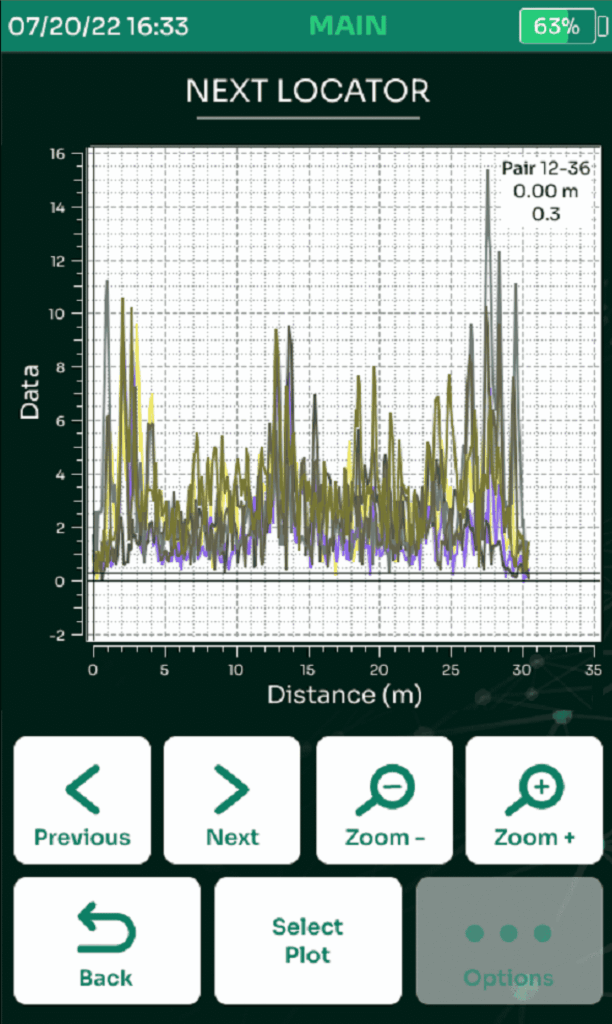Tap Zoom + to zoom in
612x1024 pixels.
(x=534, y=801)
